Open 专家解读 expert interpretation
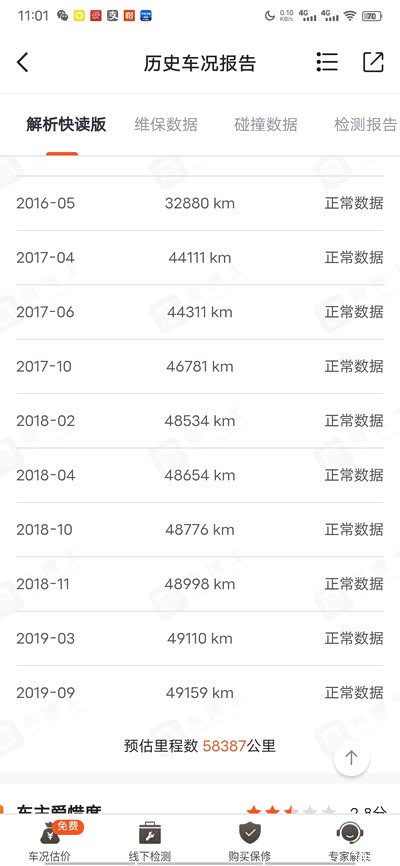 point(349,842)
